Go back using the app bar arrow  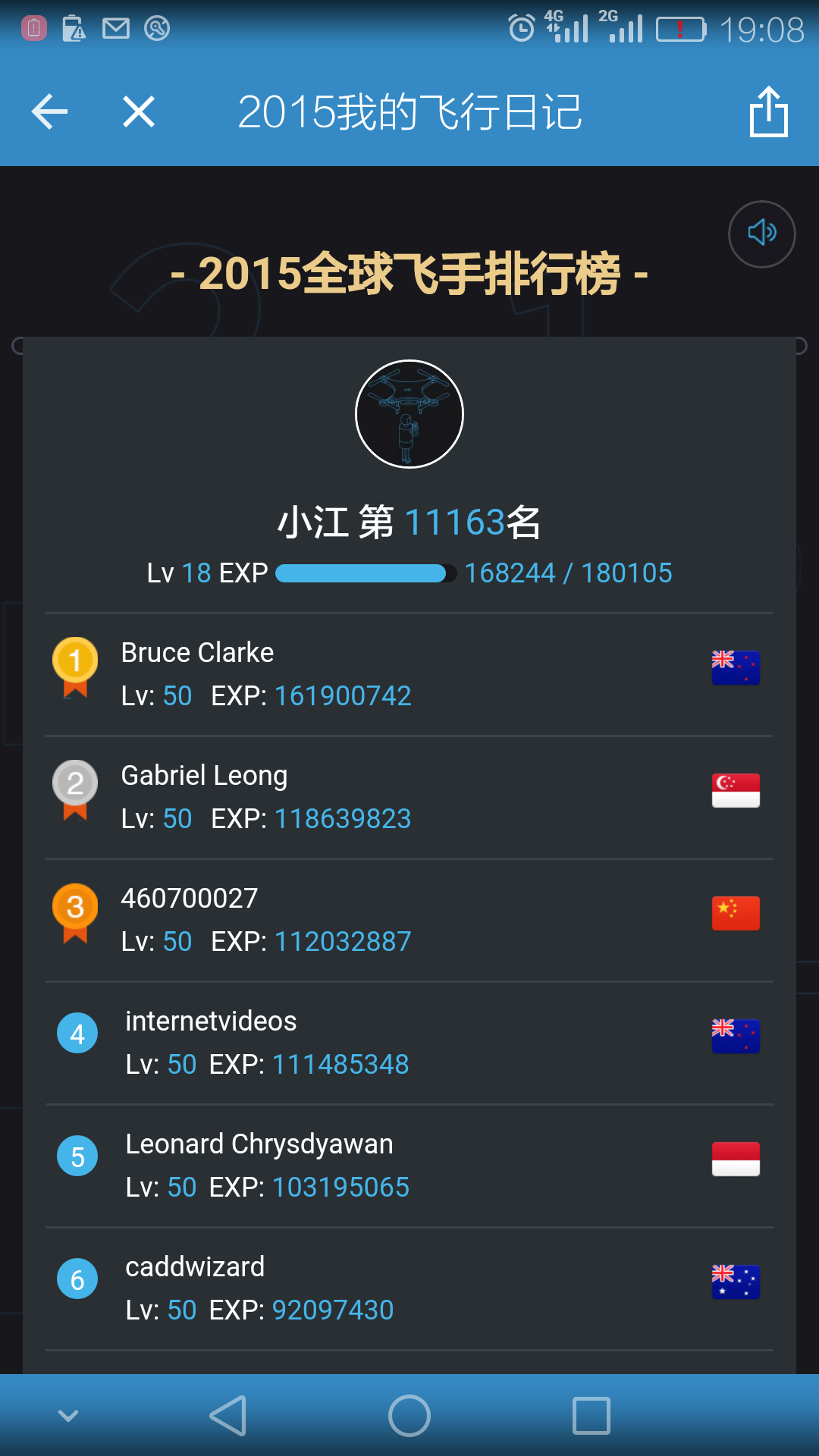50,112
